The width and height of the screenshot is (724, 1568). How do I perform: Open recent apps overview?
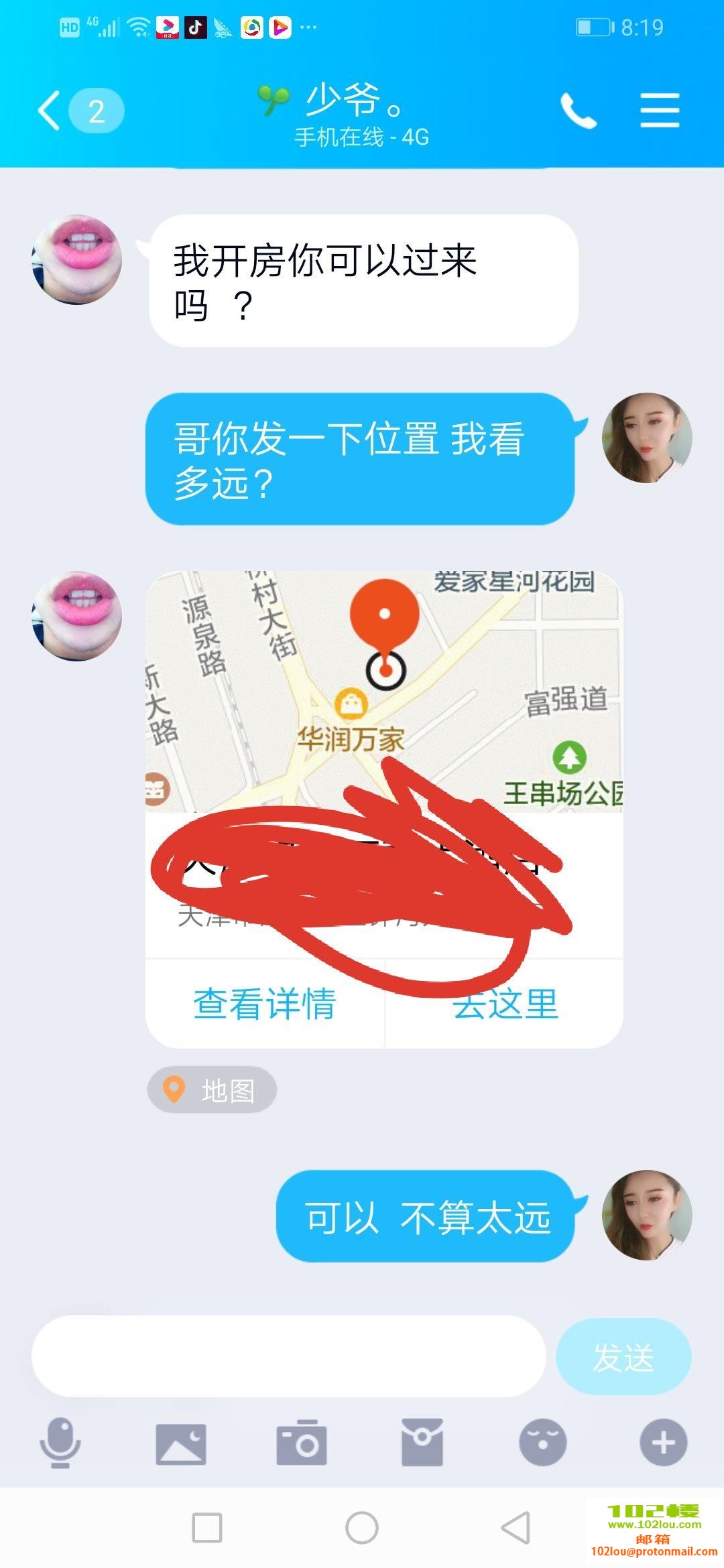(x=207, y=1528)
